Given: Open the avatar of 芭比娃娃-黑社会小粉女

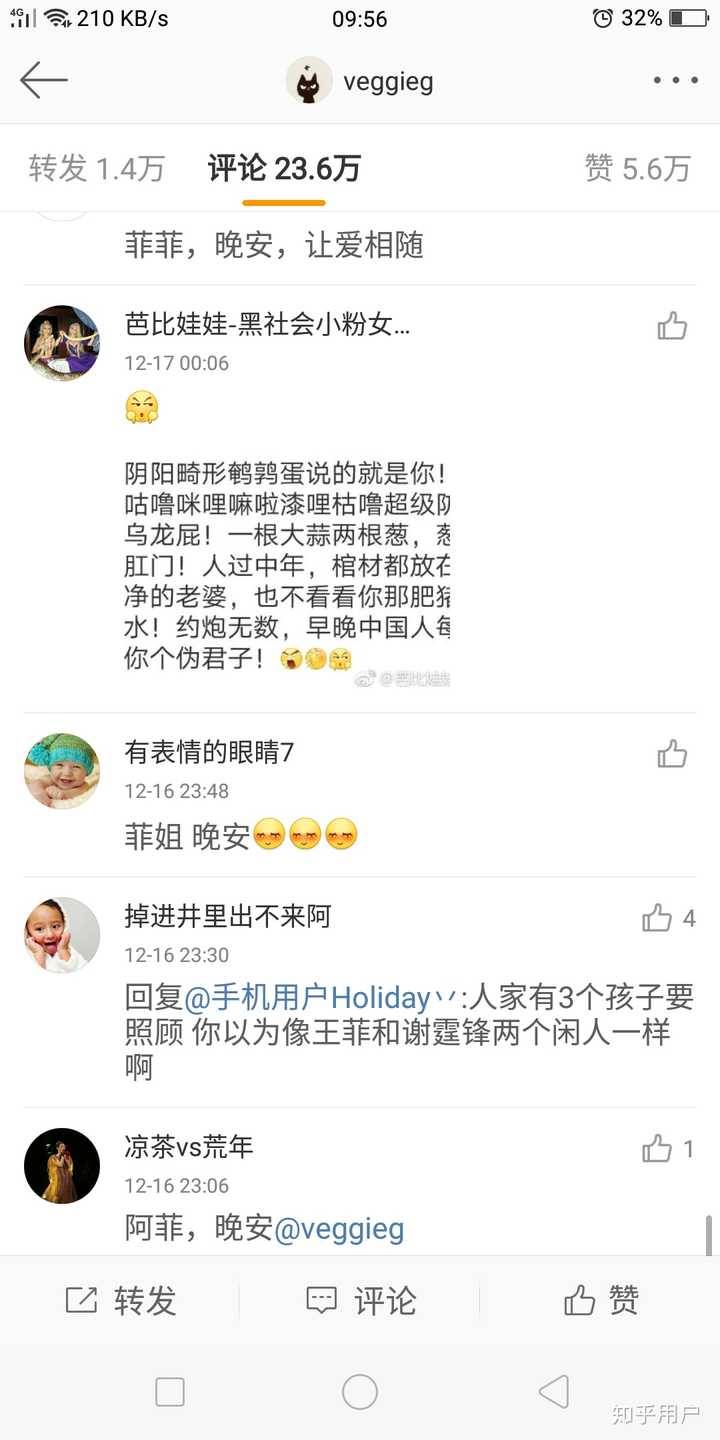Looking at the screenshot, I should [62, 343].
